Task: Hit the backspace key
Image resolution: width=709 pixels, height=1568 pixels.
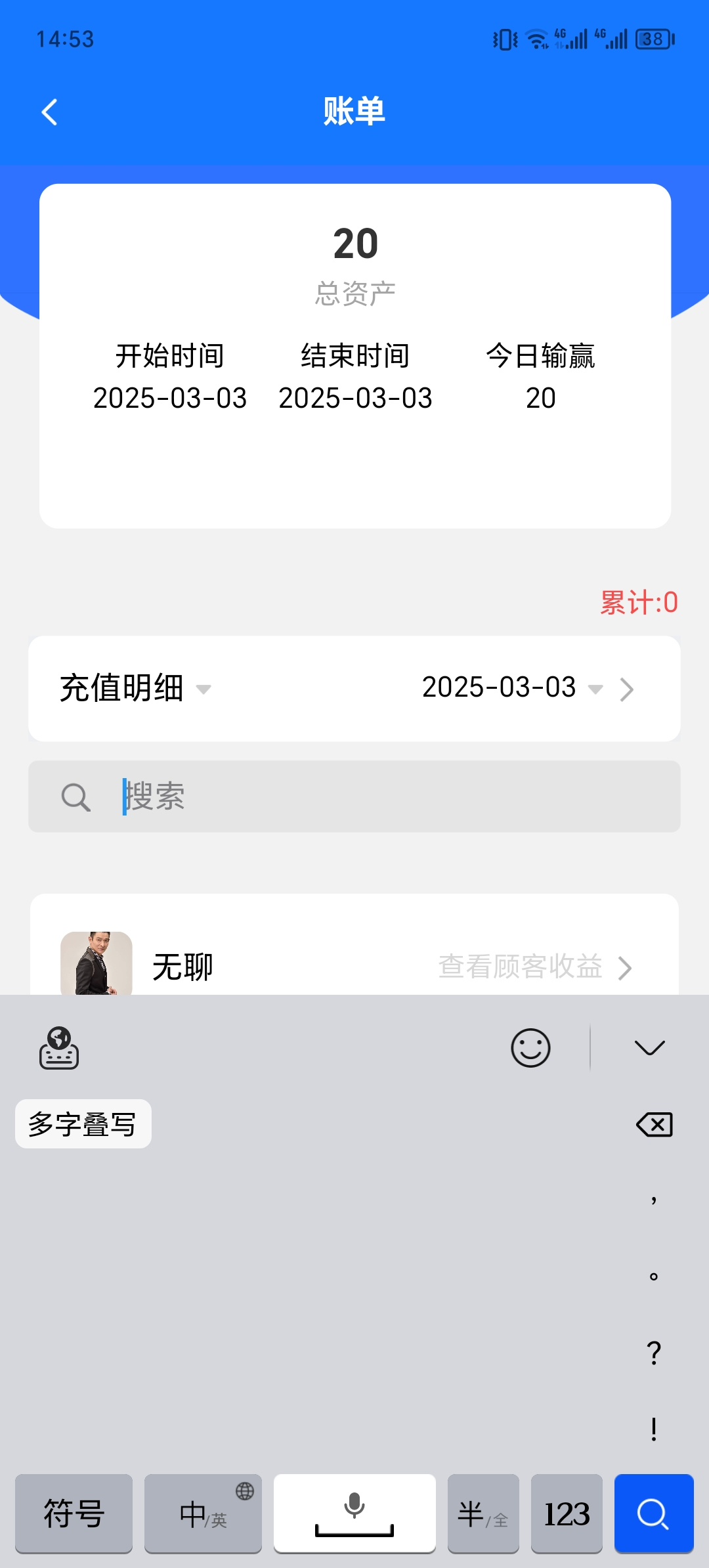Action: (655, 1125)
